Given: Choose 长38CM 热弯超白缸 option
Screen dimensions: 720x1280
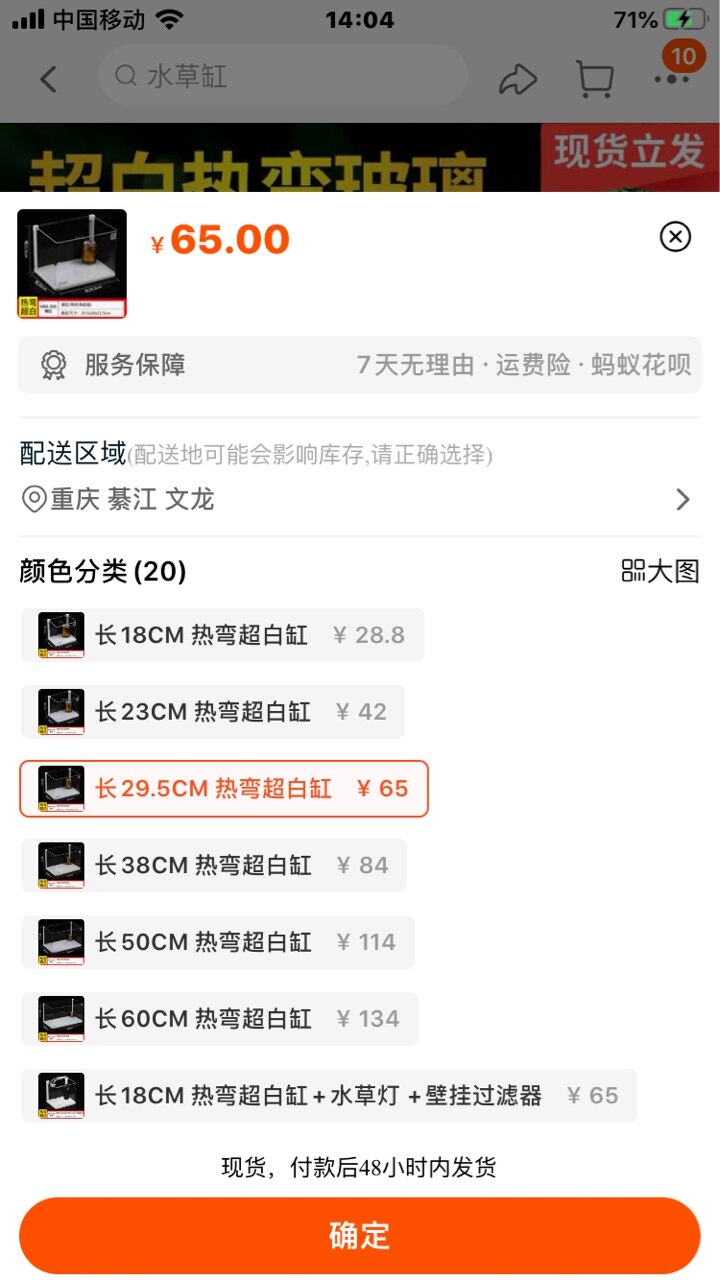Looking at the screenshot, I should [x=214, y=865].
